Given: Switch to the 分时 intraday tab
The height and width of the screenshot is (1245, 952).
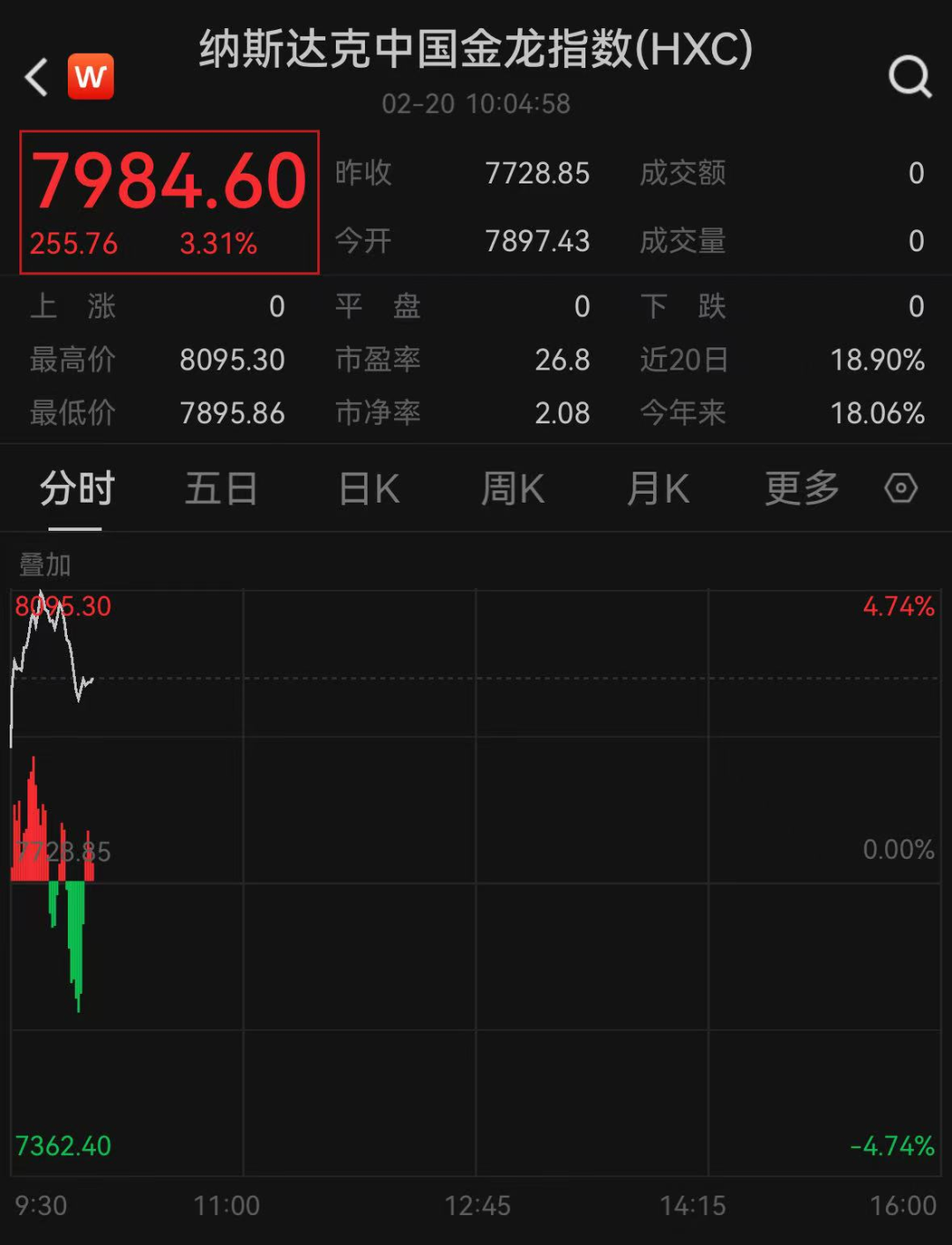Looking at the screenshot, I should pyautogui.click(x=75, y=488).
